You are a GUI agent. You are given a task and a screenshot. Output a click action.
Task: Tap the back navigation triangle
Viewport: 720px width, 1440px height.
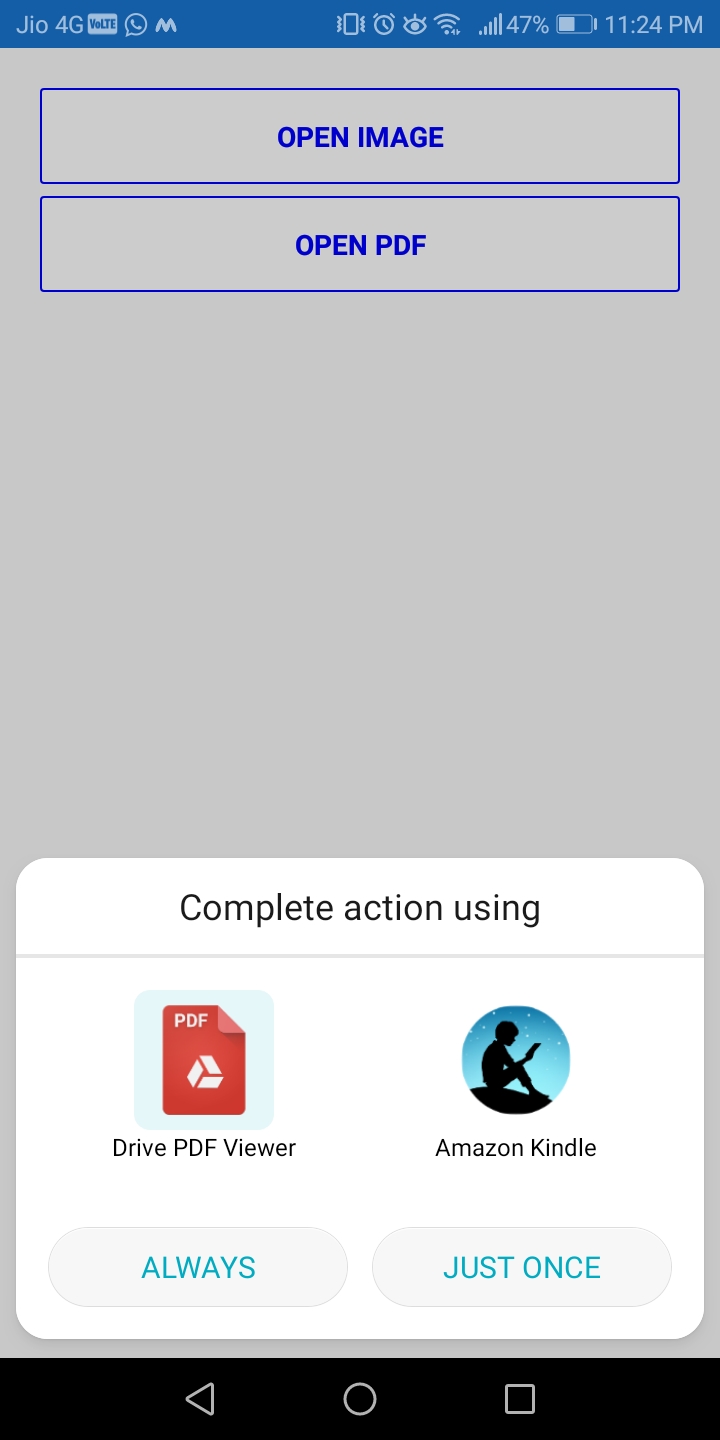pos(199,1398)
